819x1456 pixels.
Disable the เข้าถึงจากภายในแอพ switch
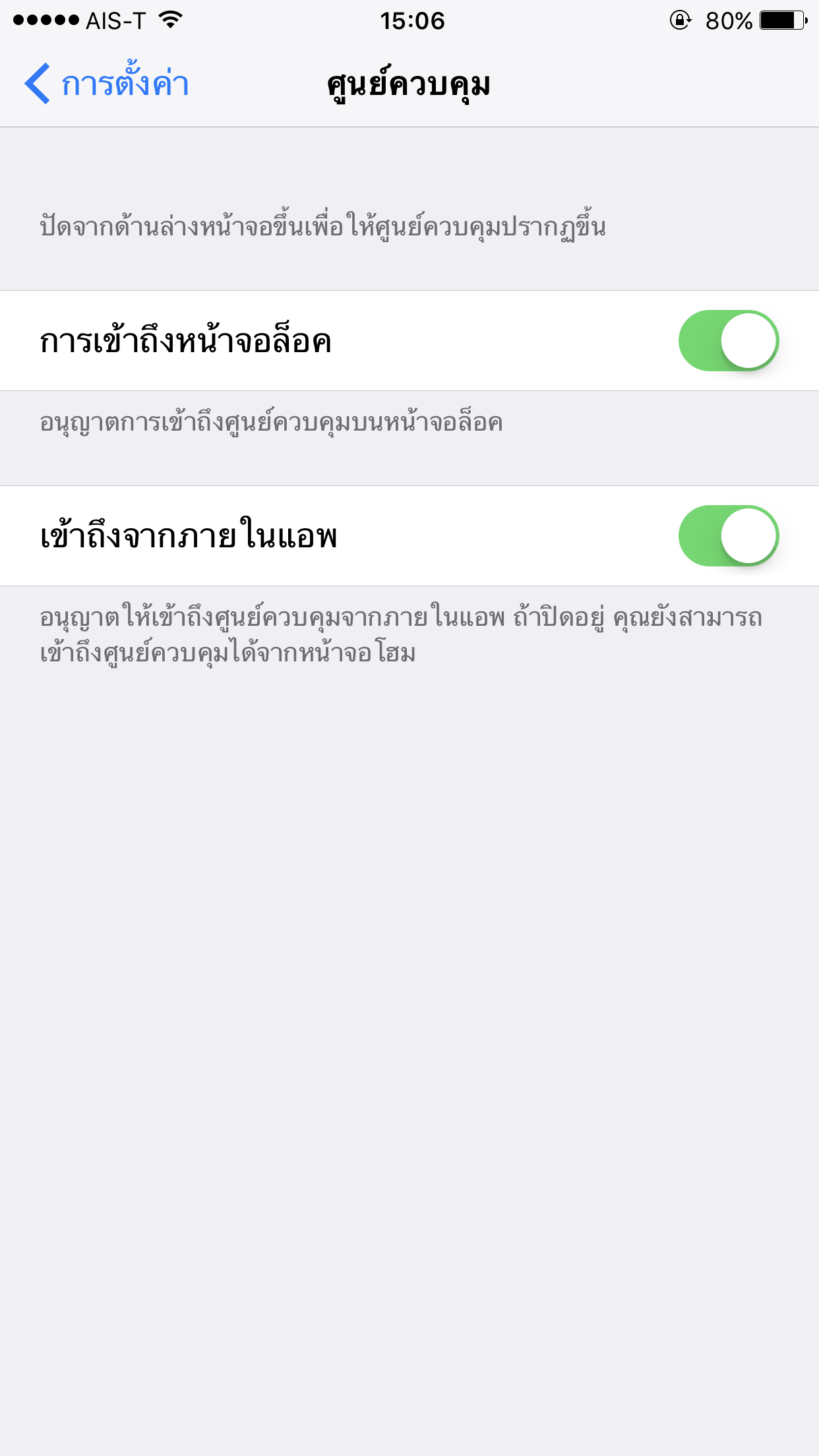pyautogui.click(x=729, y=536)
